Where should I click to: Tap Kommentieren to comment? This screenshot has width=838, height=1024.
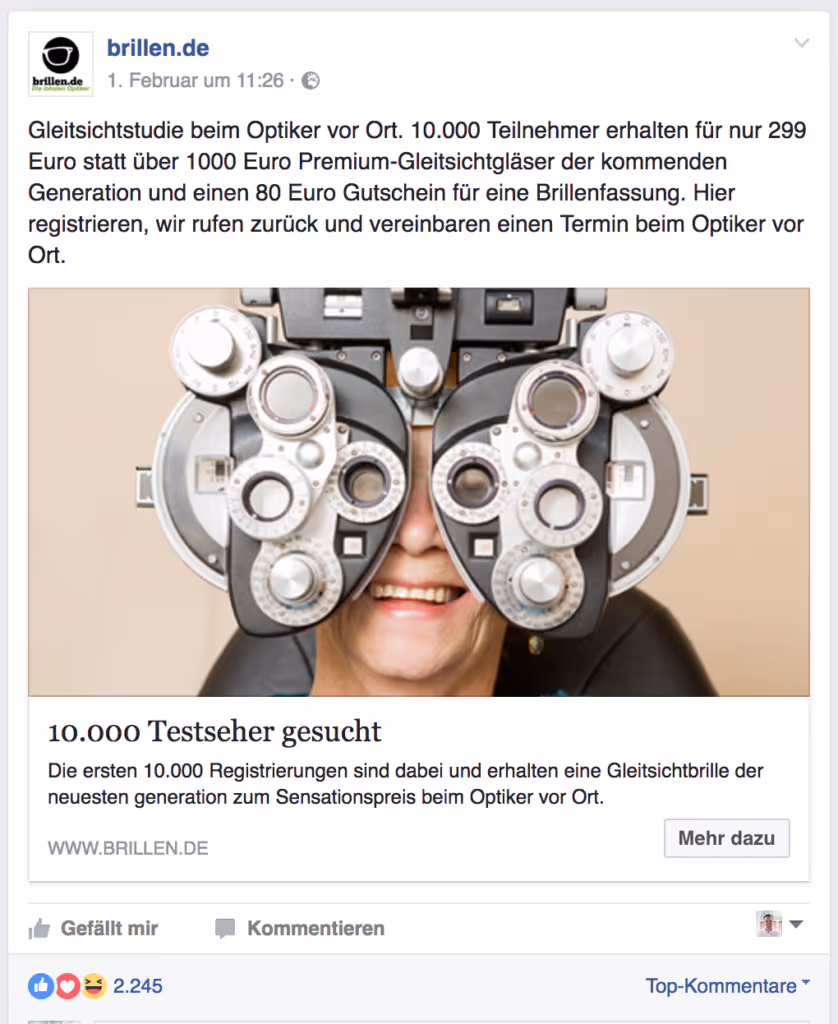(x=300, y=928)
